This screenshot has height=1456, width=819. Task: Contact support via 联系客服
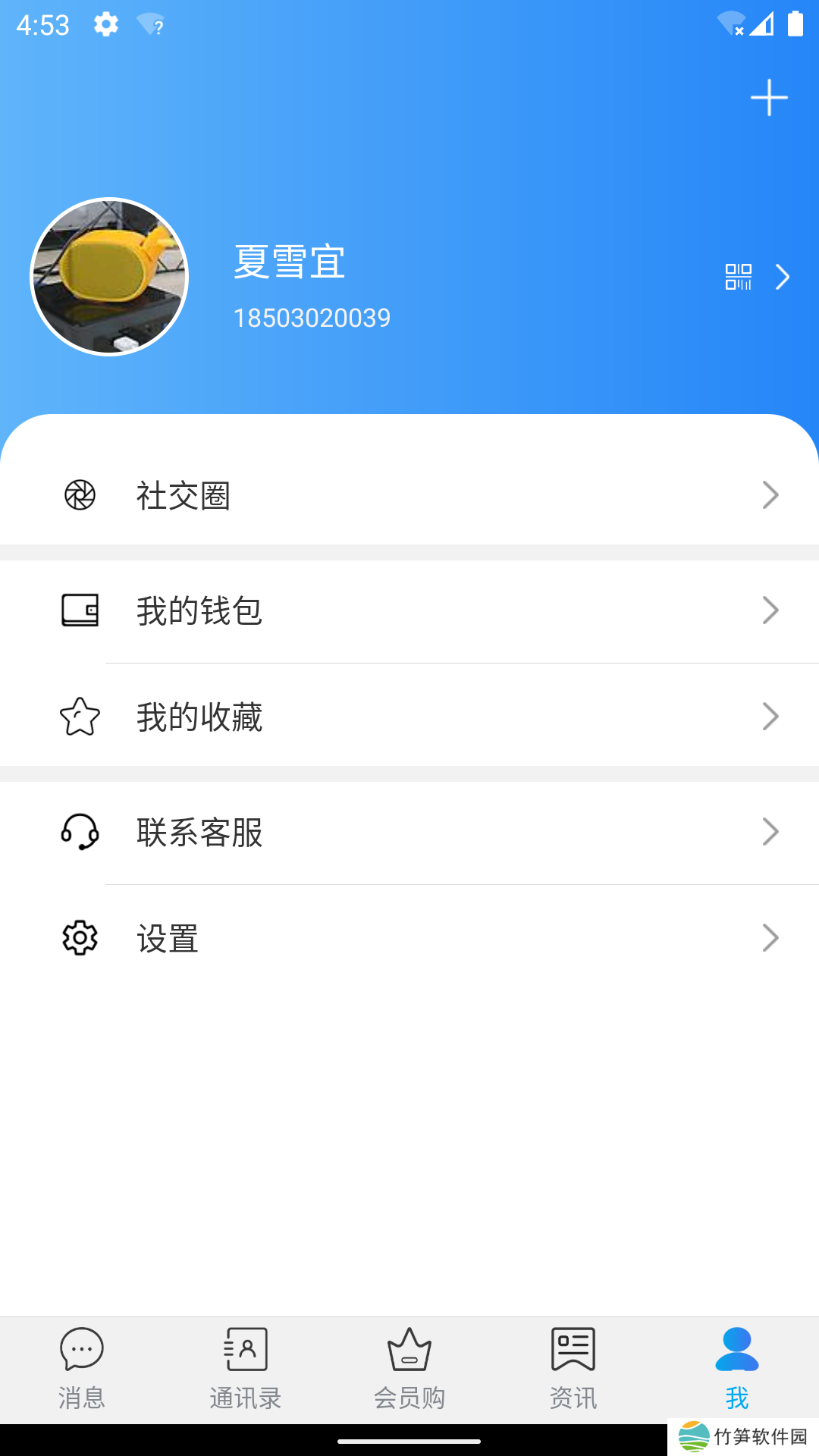tap(409, 832)
